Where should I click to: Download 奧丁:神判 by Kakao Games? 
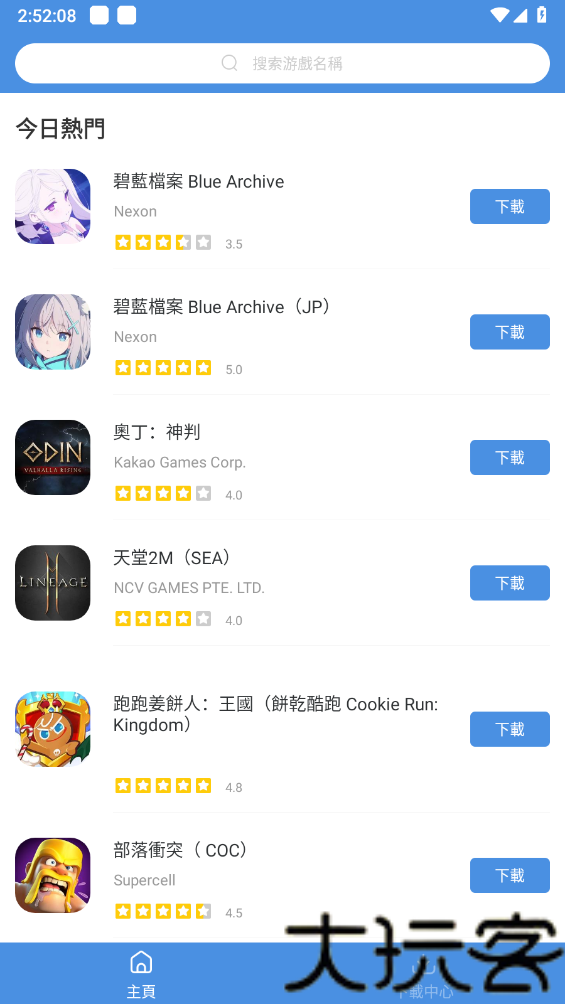click(x=509, y=457)
